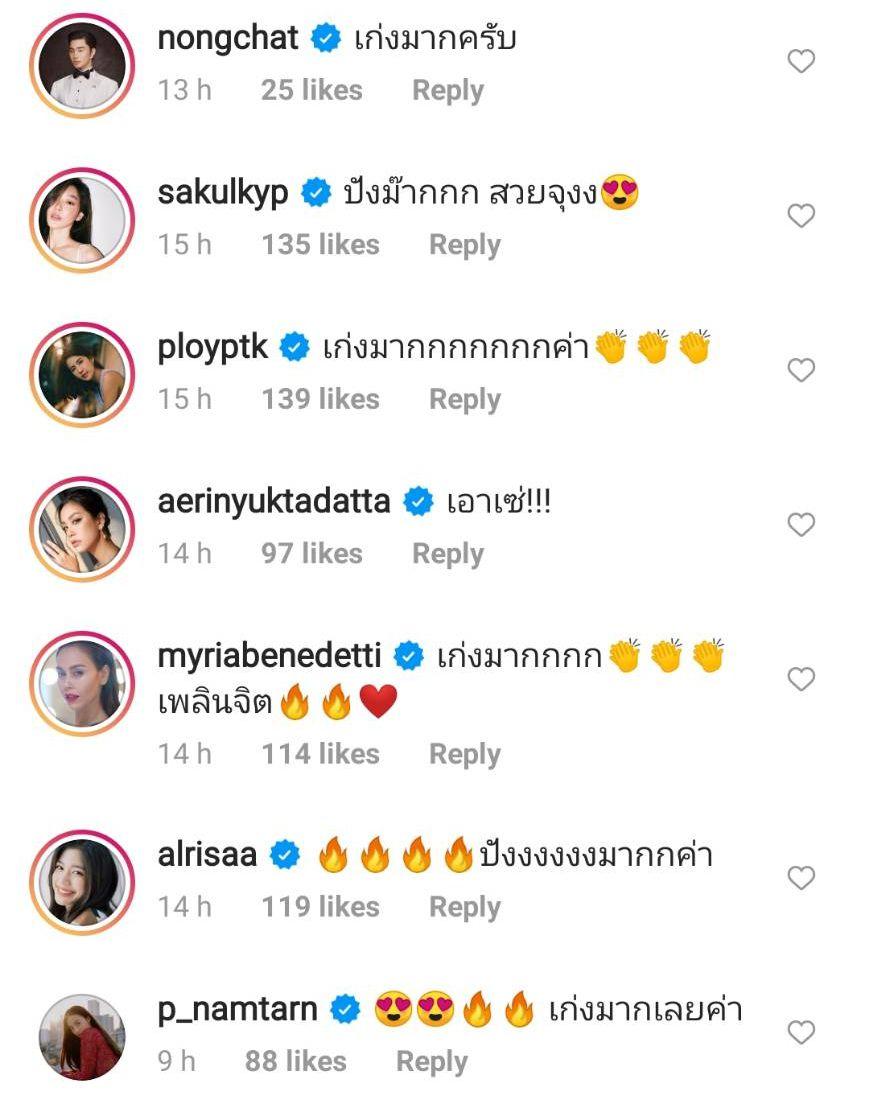View 114 likes on myriabenedetti's comment
869x1106 pixels.
click(x=320, y=754)
